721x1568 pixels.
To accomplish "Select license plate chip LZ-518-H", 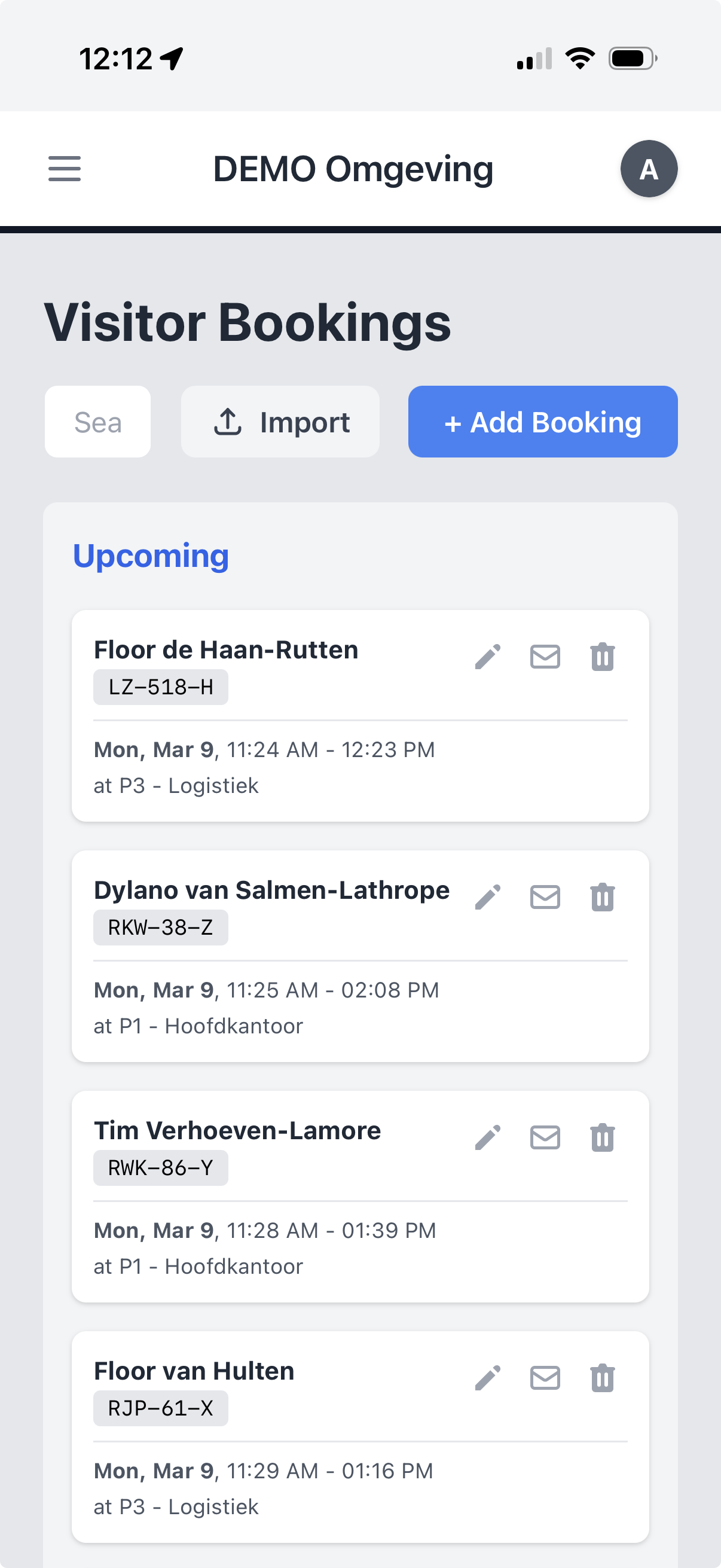I will coord(160,687).
